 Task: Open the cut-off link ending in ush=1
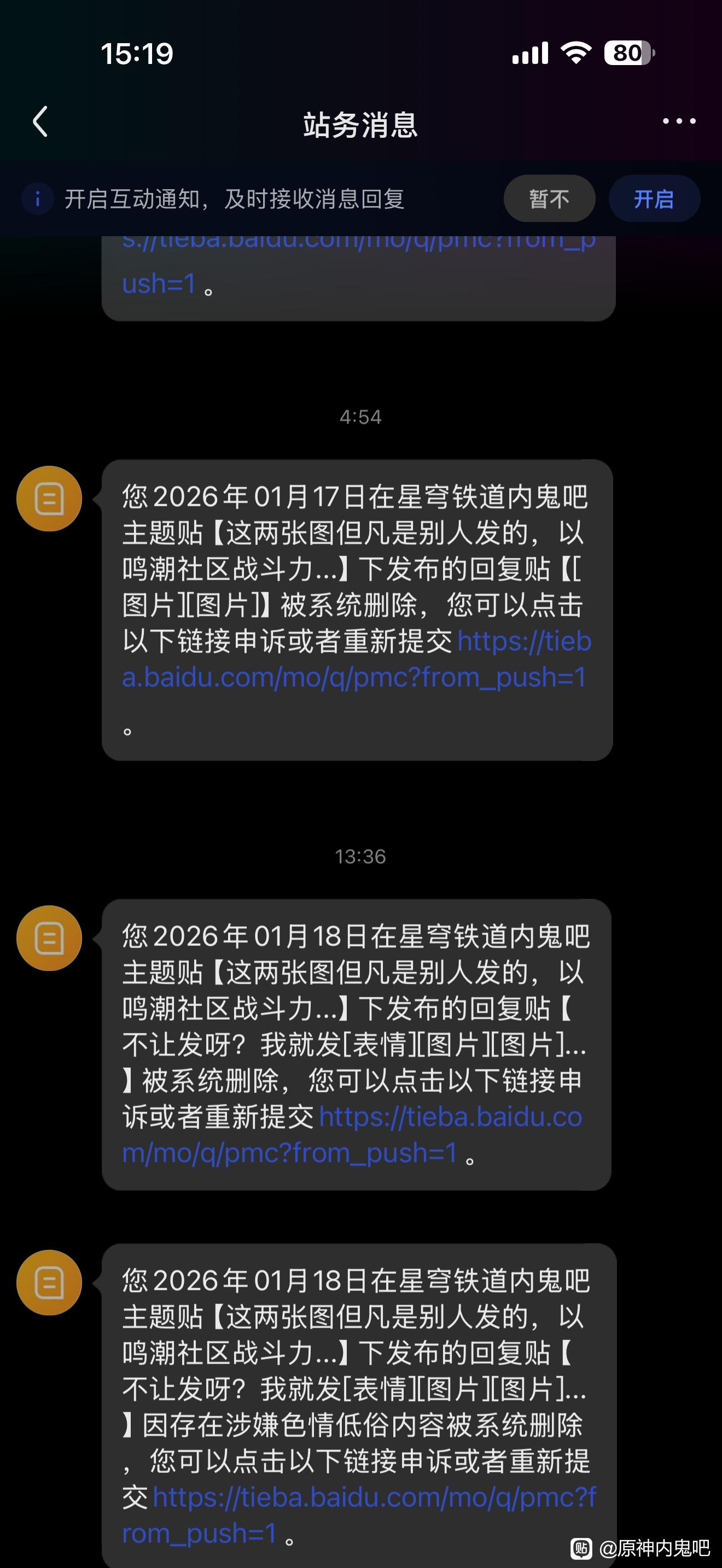pos(158,284)
